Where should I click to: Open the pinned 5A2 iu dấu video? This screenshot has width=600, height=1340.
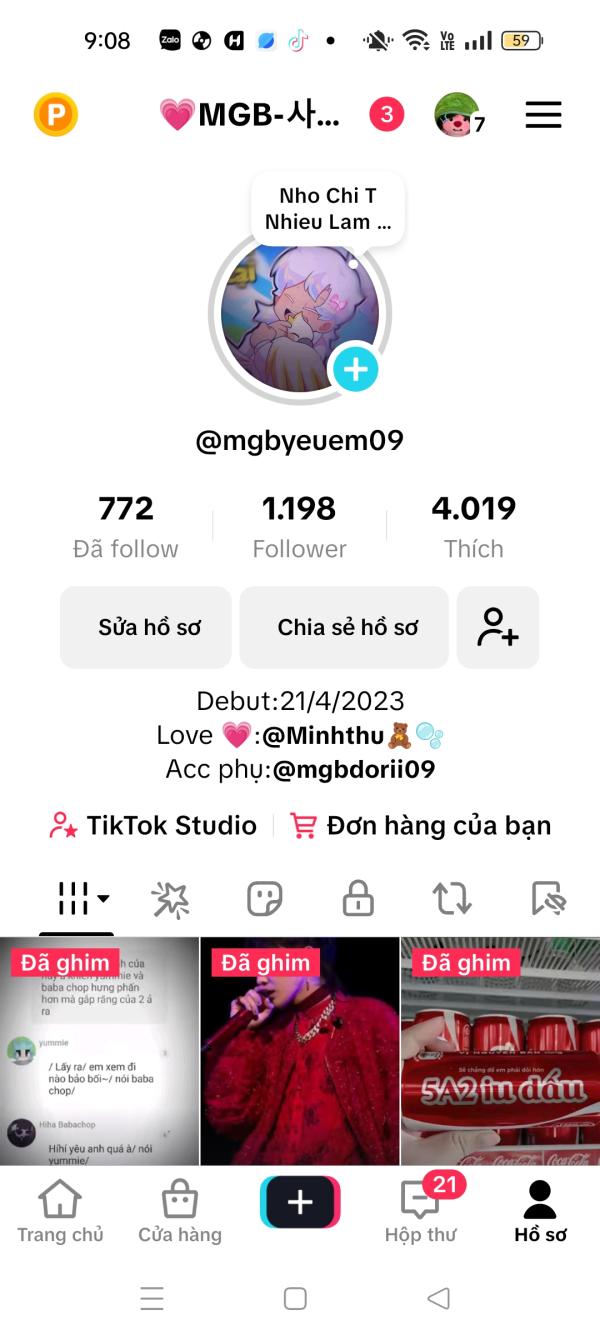tap(500, 1052)
